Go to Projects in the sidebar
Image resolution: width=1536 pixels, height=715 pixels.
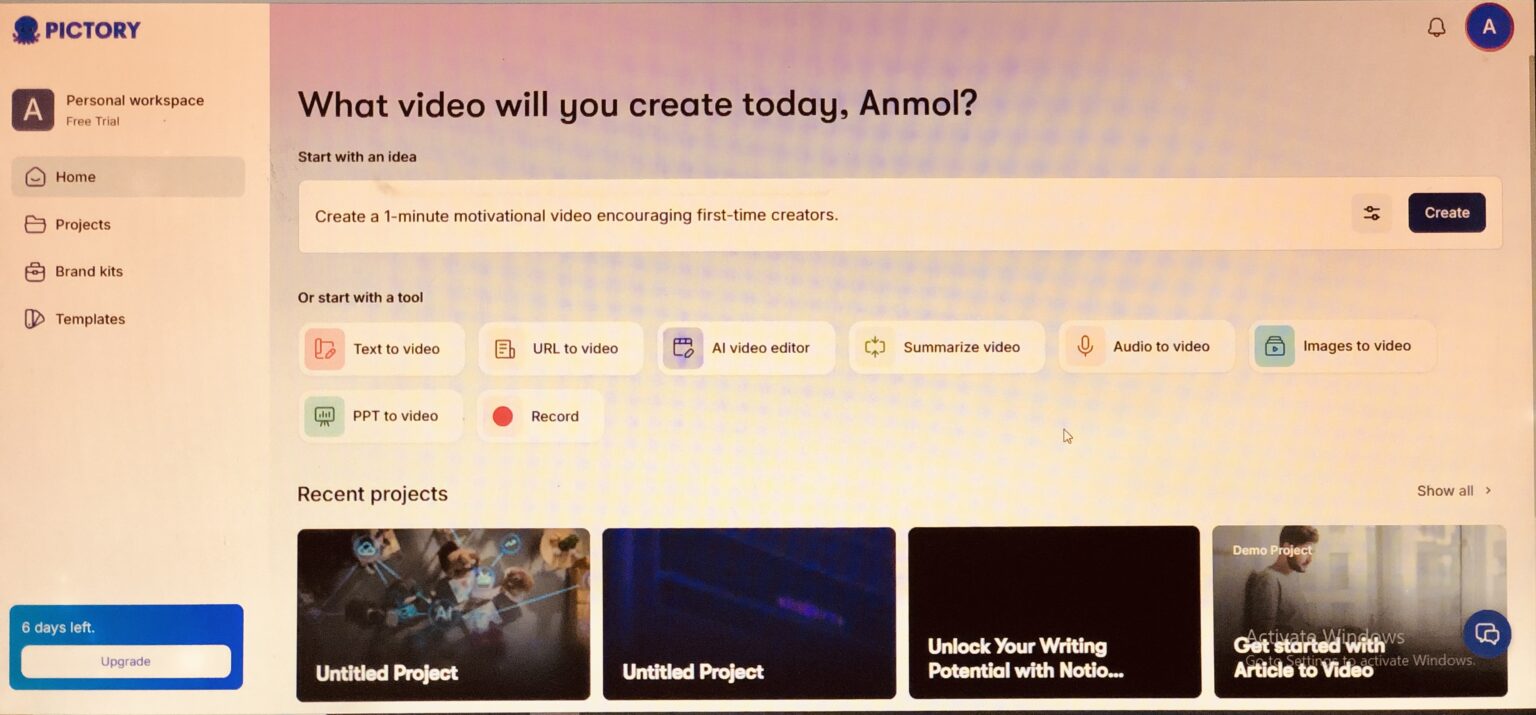[82, 225]
